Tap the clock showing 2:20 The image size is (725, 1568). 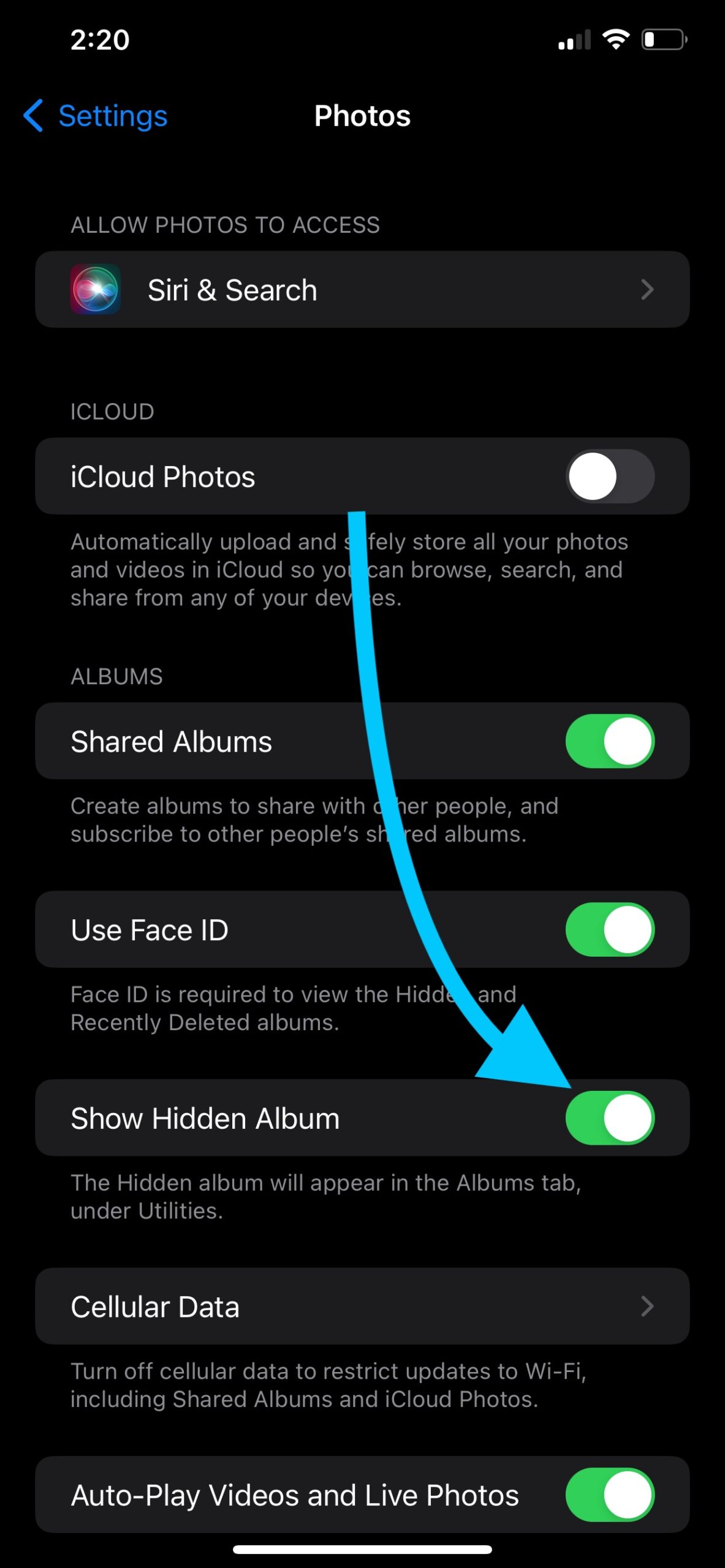point(100,39)
